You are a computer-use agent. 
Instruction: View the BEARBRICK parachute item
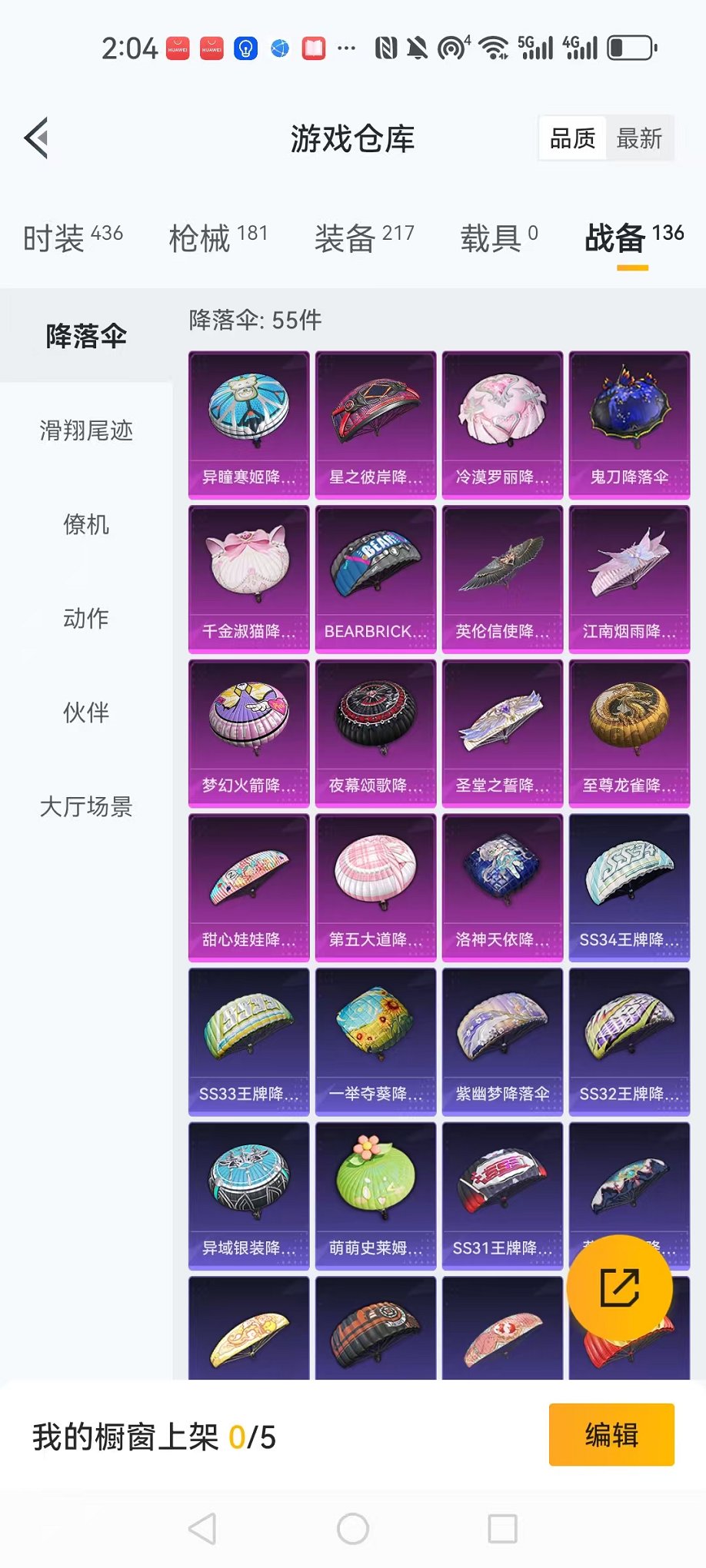[x=375, y=579]
